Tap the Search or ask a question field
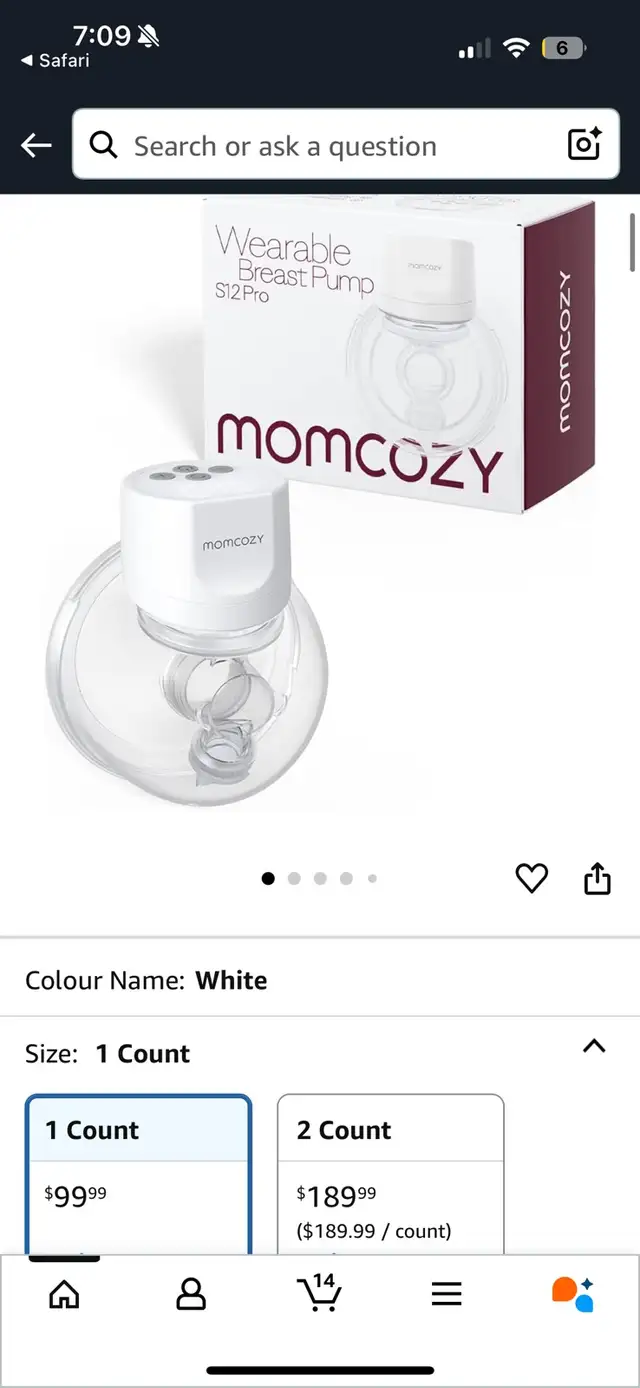This screenshot has height=1388, width=640. tap(346, 146)
